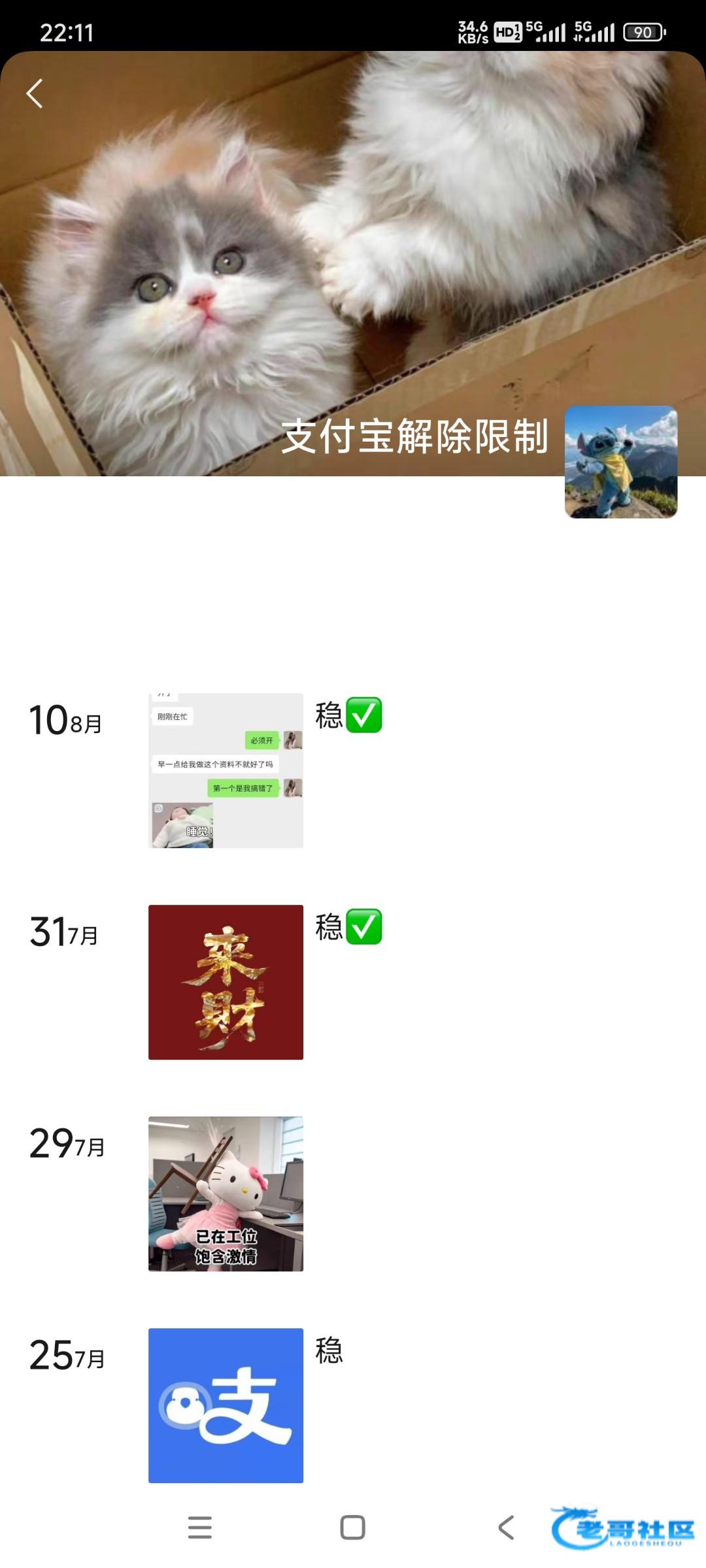Open recent apps from navigation bar
Viewport: 706px width, 1568px height.
200,1527
